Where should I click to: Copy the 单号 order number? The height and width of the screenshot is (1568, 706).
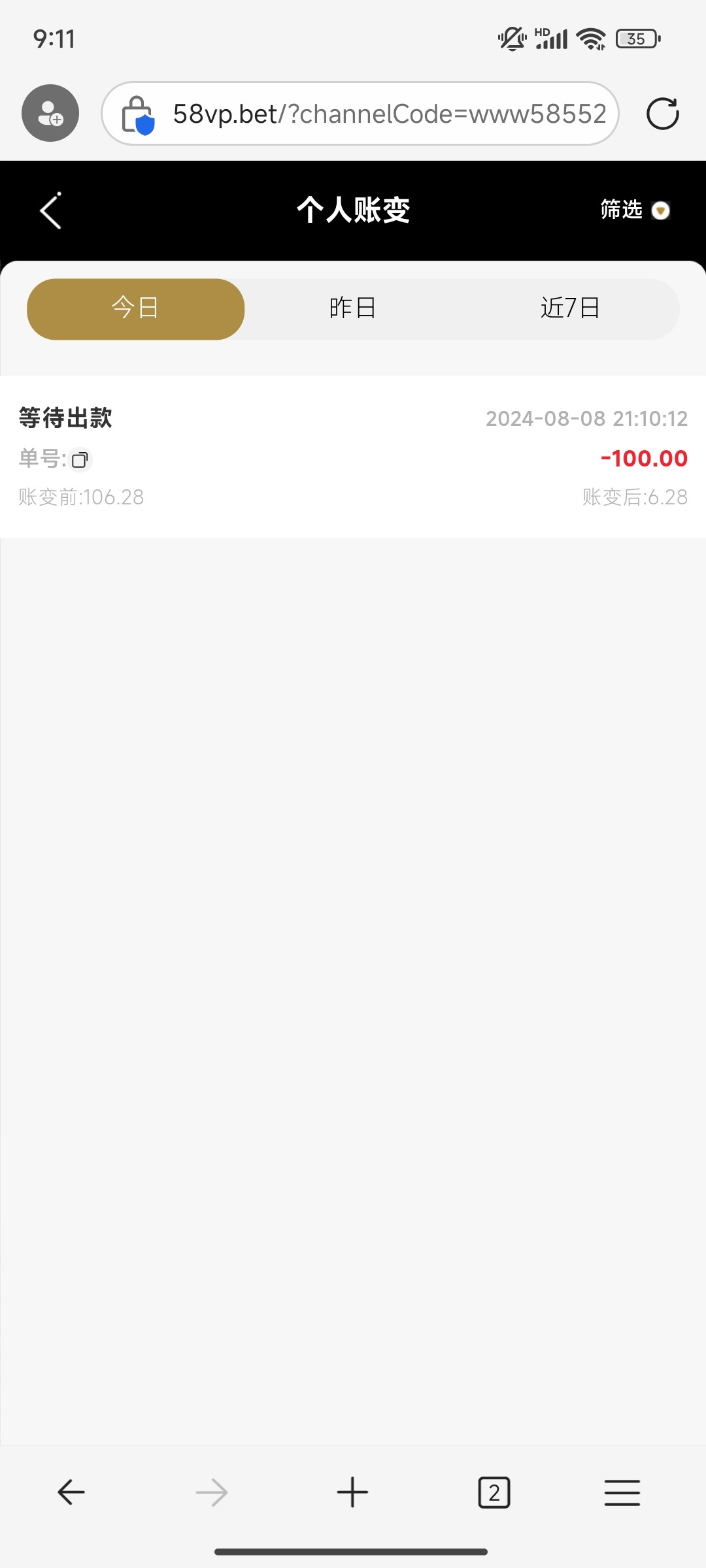tap(80, 460)
